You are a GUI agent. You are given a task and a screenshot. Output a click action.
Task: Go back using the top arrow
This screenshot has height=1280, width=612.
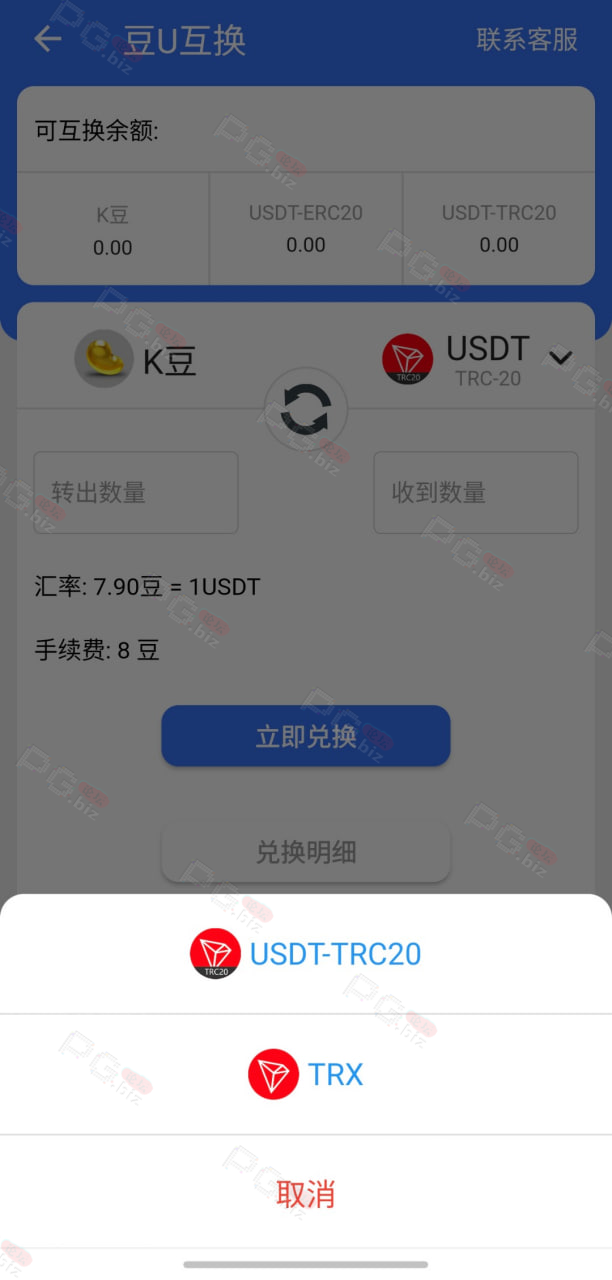click(x=47, y=40)
